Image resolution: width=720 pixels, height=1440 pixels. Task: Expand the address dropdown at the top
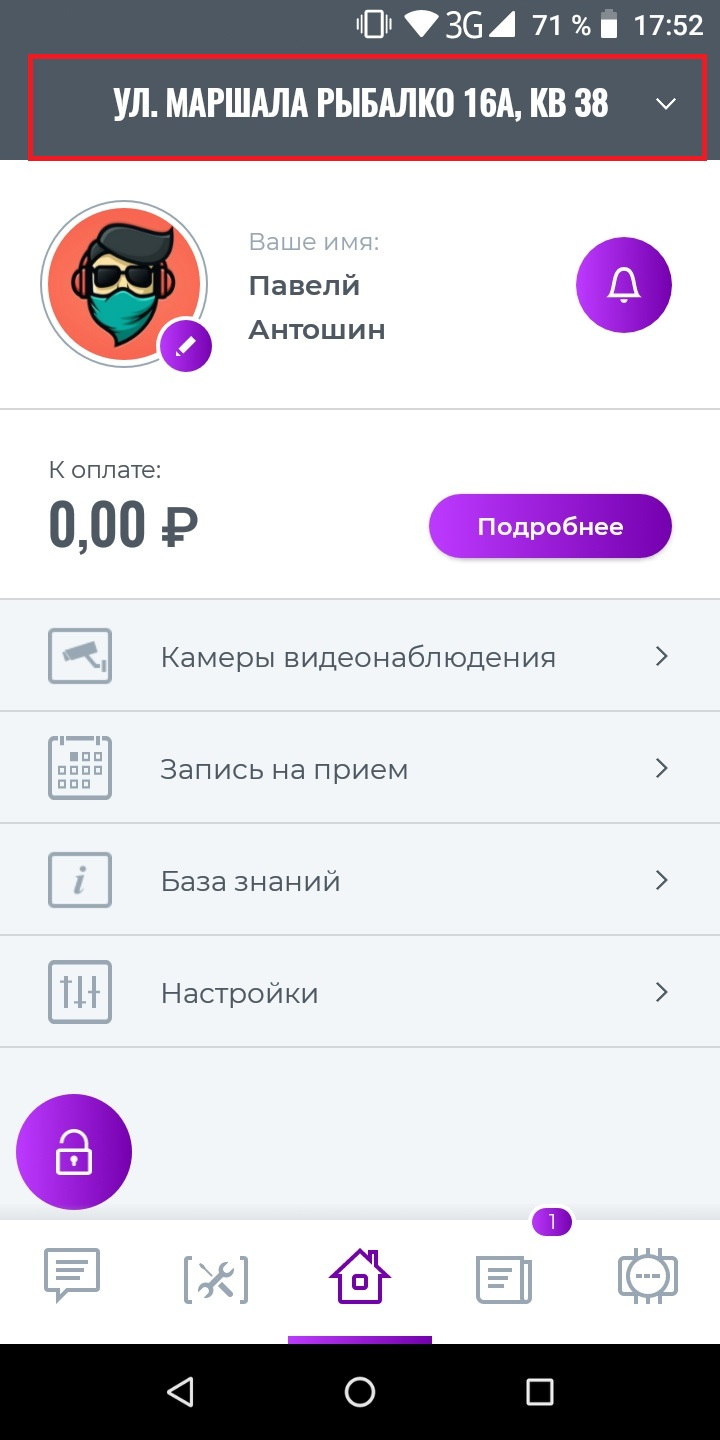tap(368, 104)
